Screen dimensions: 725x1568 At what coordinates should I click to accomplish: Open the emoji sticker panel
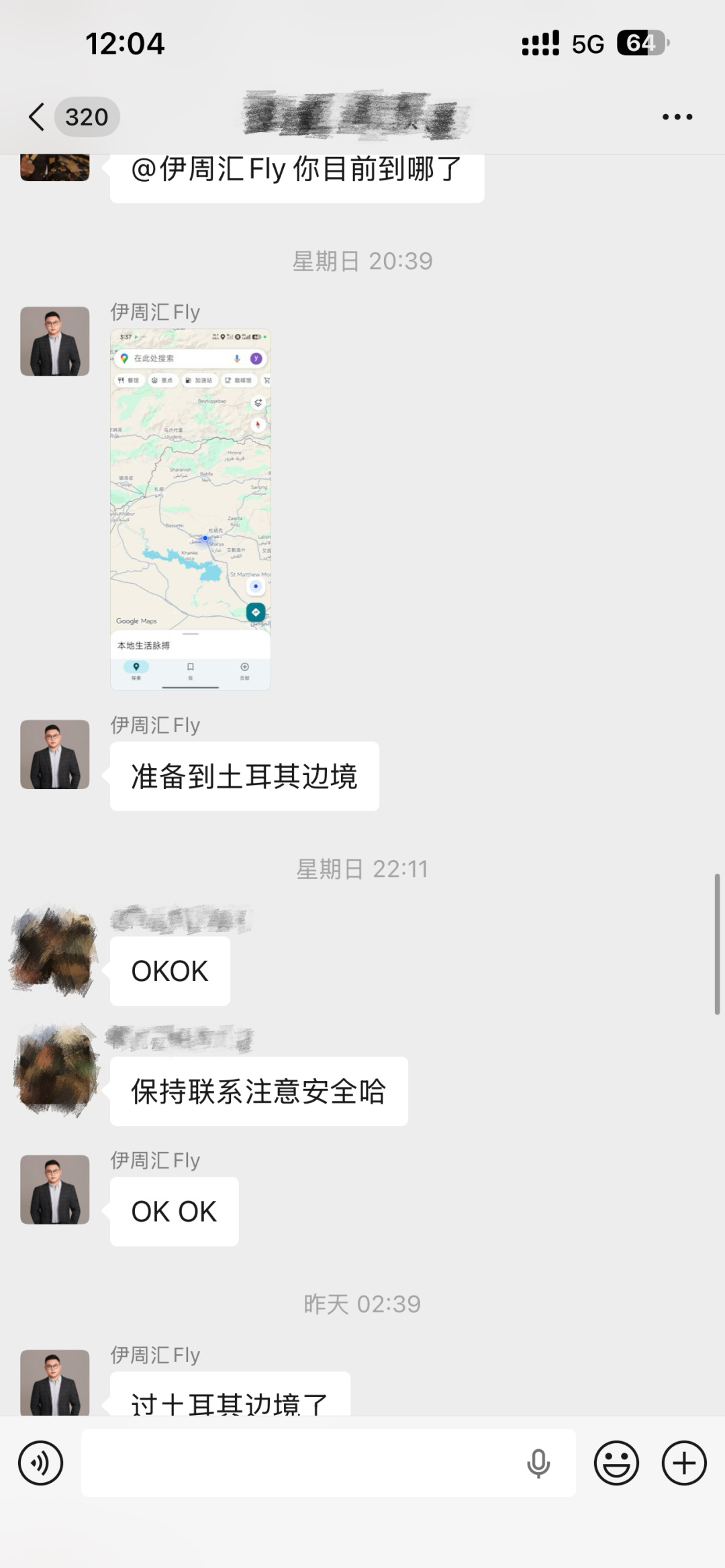[x=616, y=1463]
